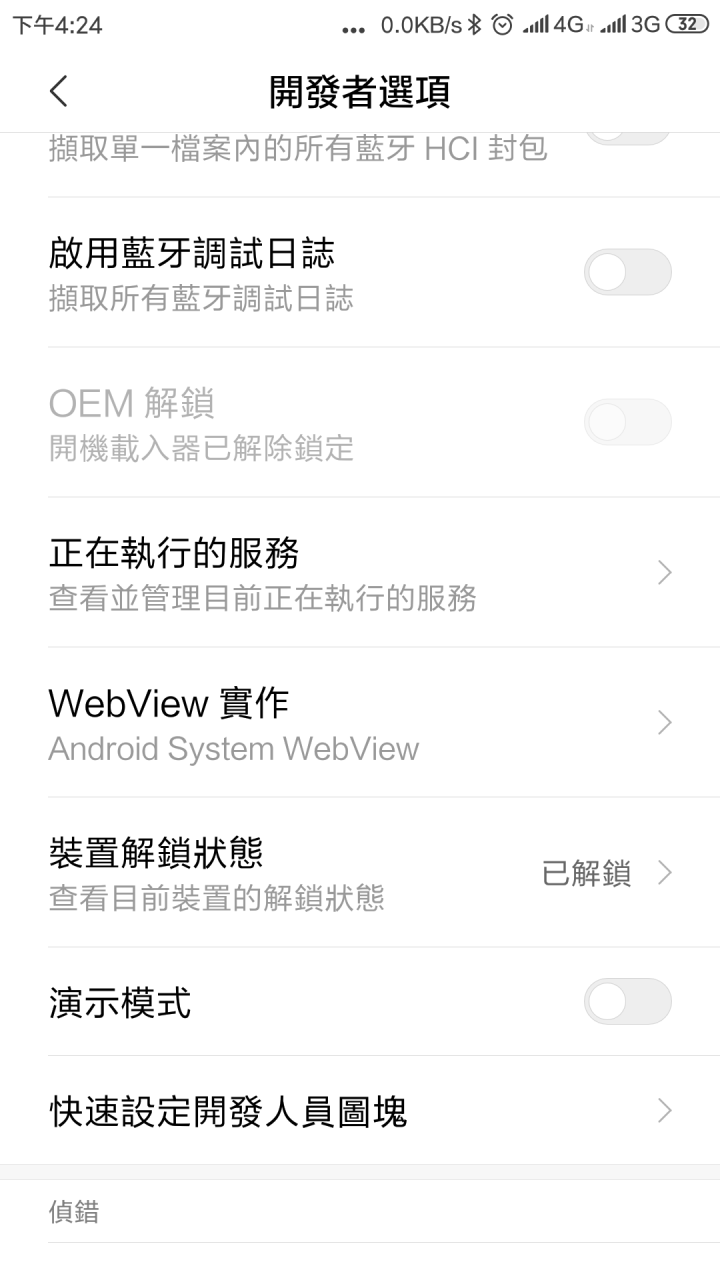
Task: Toggle the 啟用藍牙調試日誌 switch
Action: [x=627, y=272]
